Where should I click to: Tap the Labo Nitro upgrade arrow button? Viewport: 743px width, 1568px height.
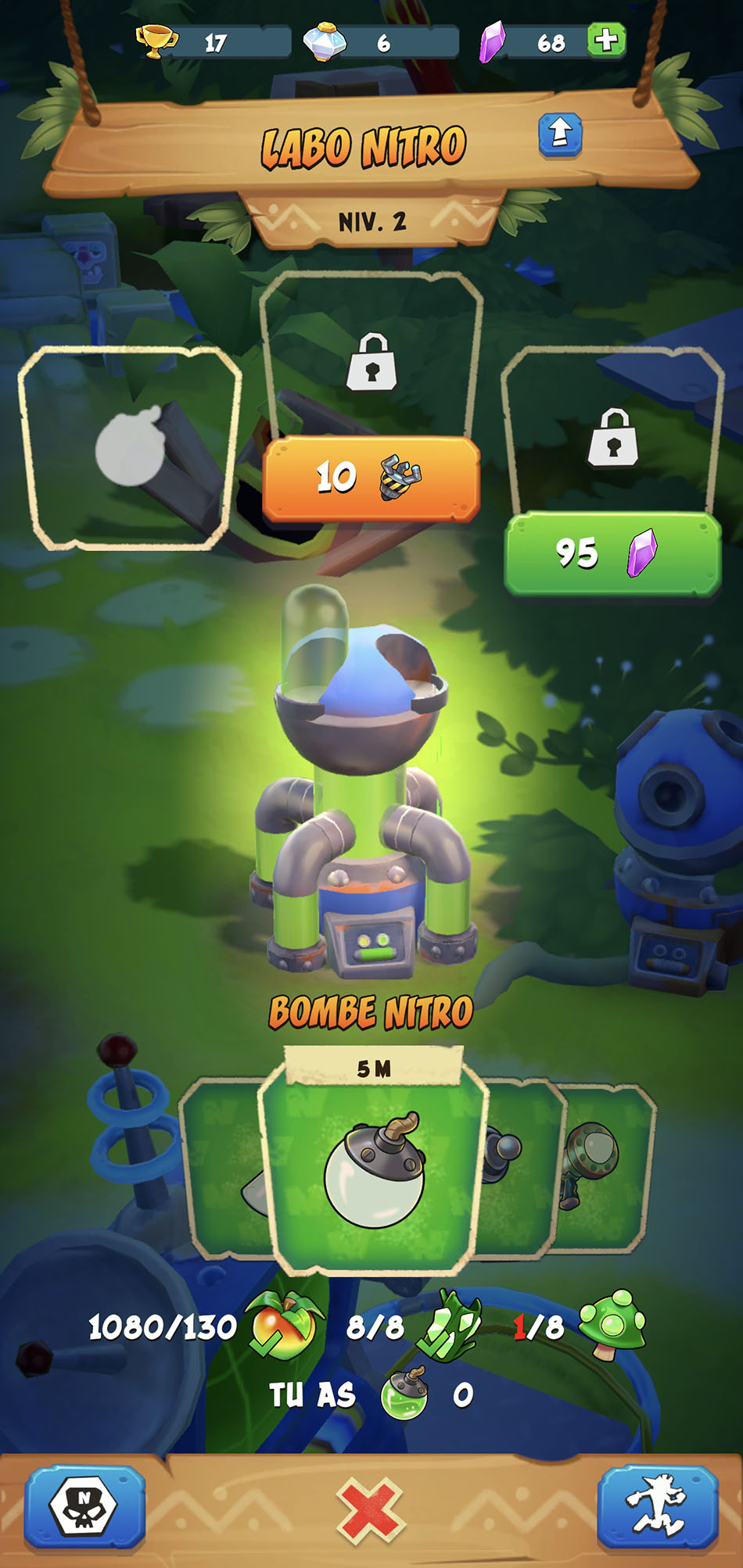pos(560,134)
